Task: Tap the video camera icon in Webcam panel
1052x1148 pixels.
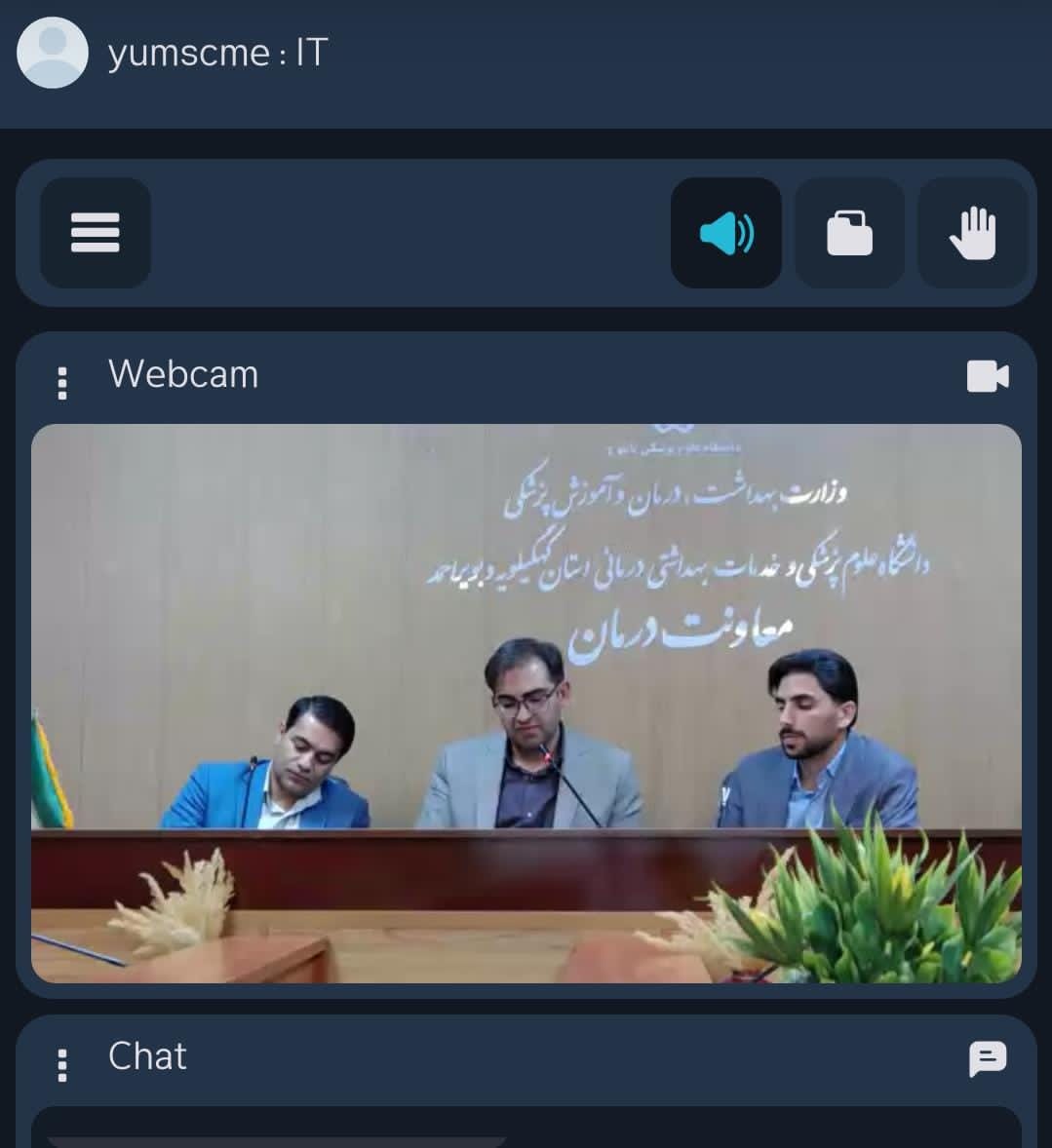Action: tap(987, 376)
